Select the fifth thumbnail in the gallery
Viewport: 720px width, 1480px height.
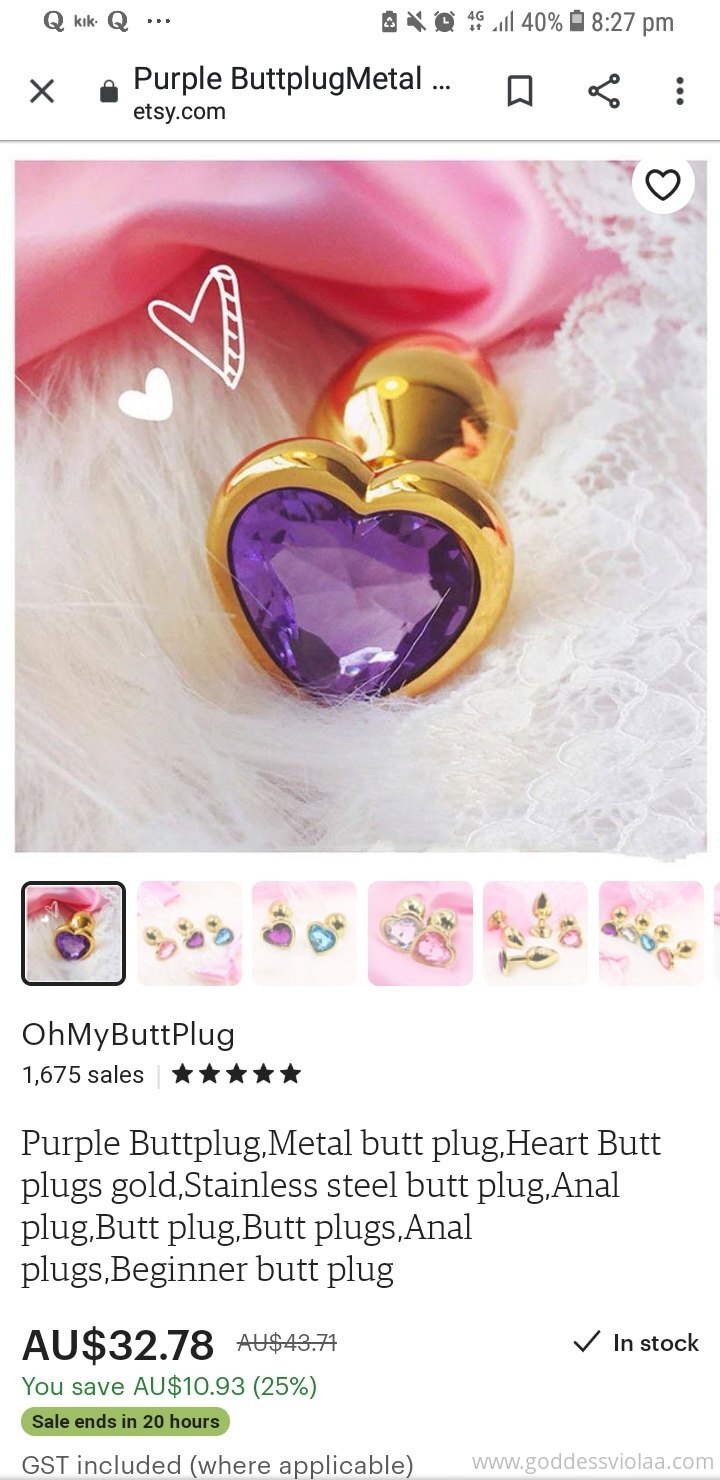point(535,933)
